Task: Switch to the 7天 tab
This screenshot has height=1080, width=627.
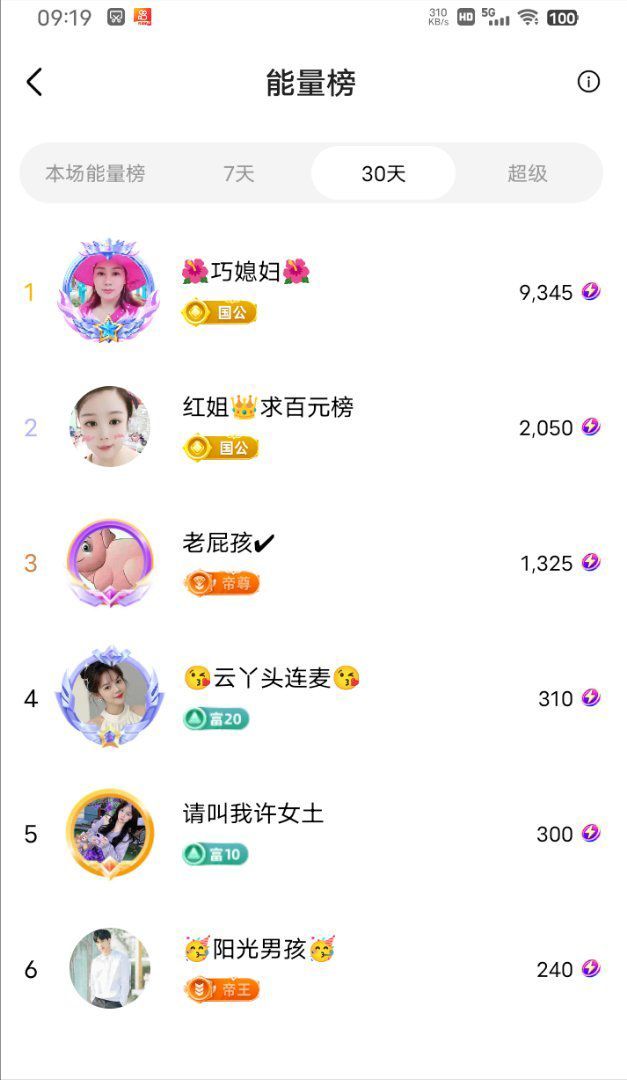Action: click(239, 173)
